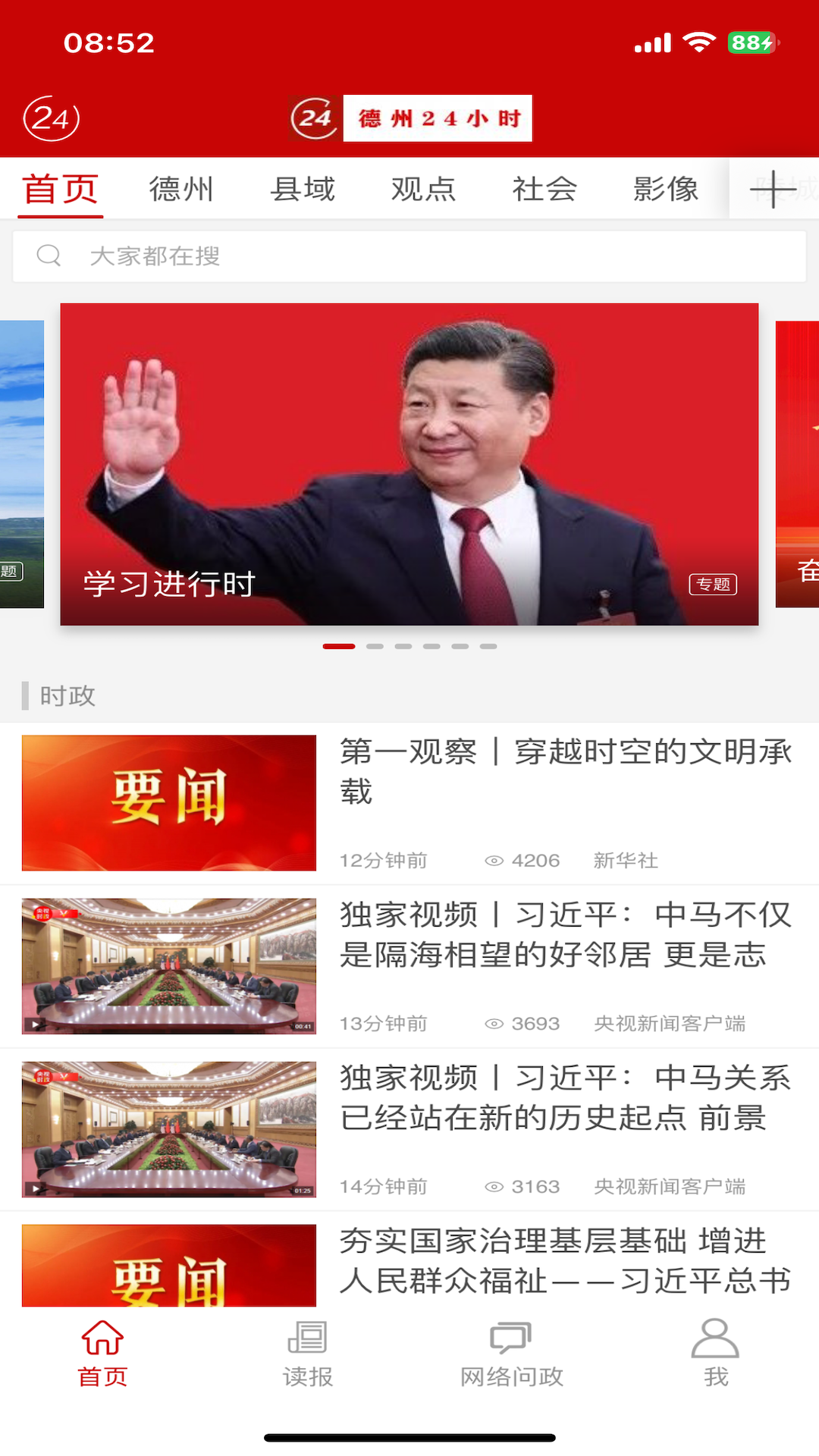819x1456 pixels.
Task: Open the 学习进行时 banner
Action: point(409,464)
